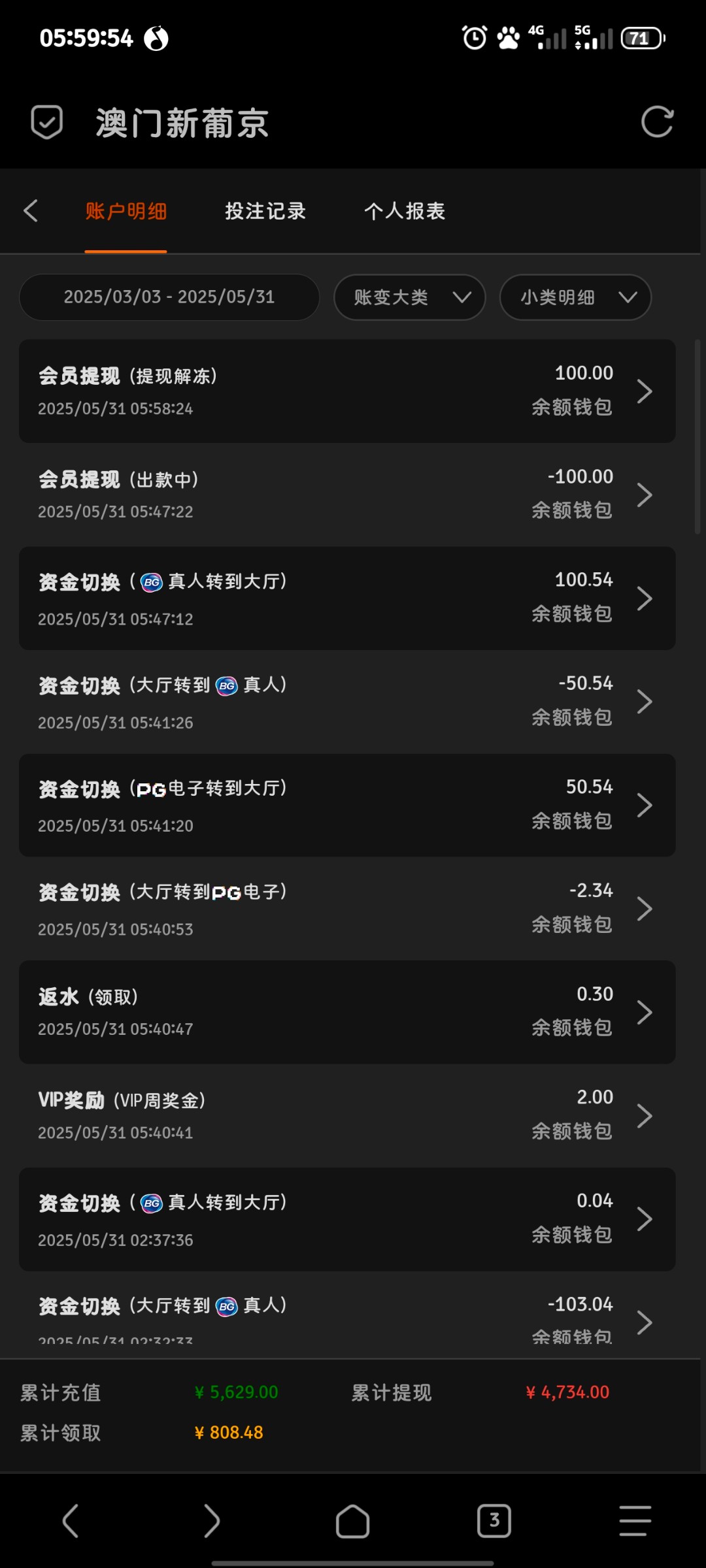The height and width of the screenshot is (1568, 706).
Task: View the 返水 (领取) 0.30 entry
Action: click(347, 1012)
